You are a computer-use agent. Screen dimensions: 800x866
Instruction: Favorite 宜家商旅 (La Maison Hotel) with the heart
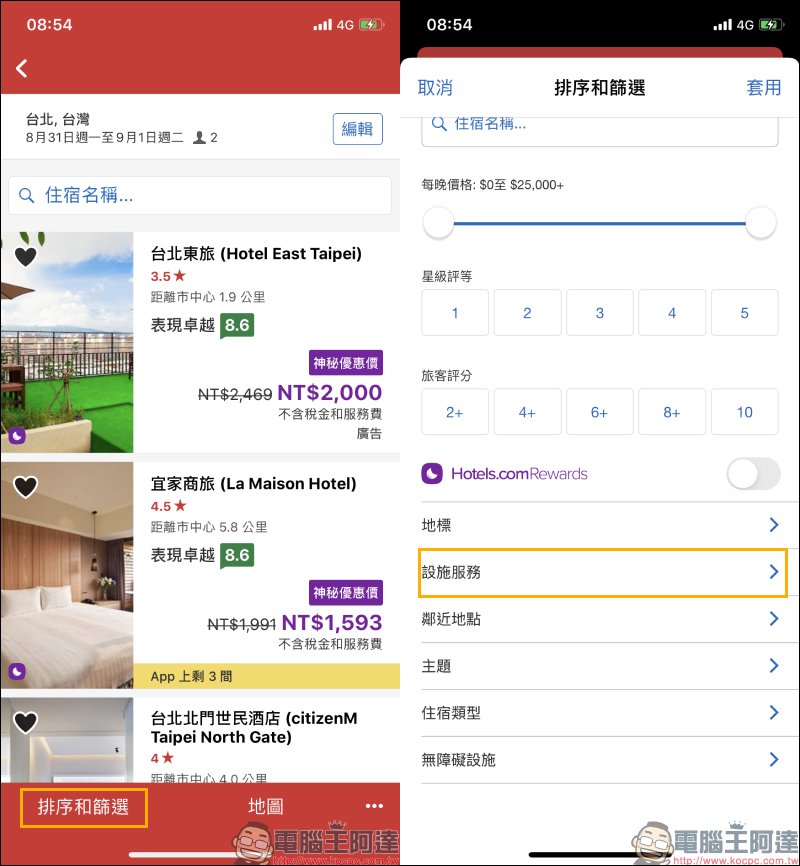[x=25, y=487]
